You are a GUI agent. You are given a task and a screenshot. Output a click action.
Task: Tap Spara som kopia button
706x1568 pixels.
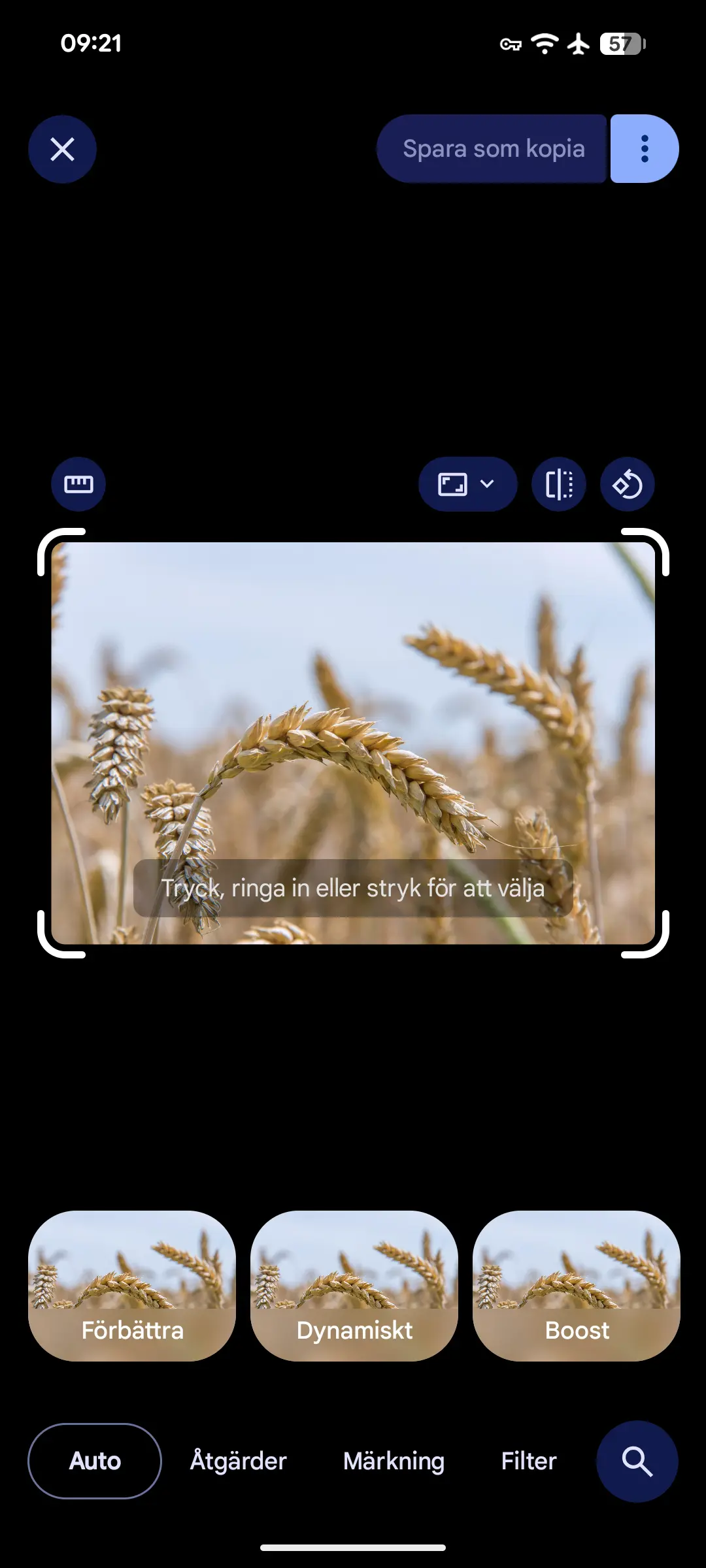[x=492, y=149]
